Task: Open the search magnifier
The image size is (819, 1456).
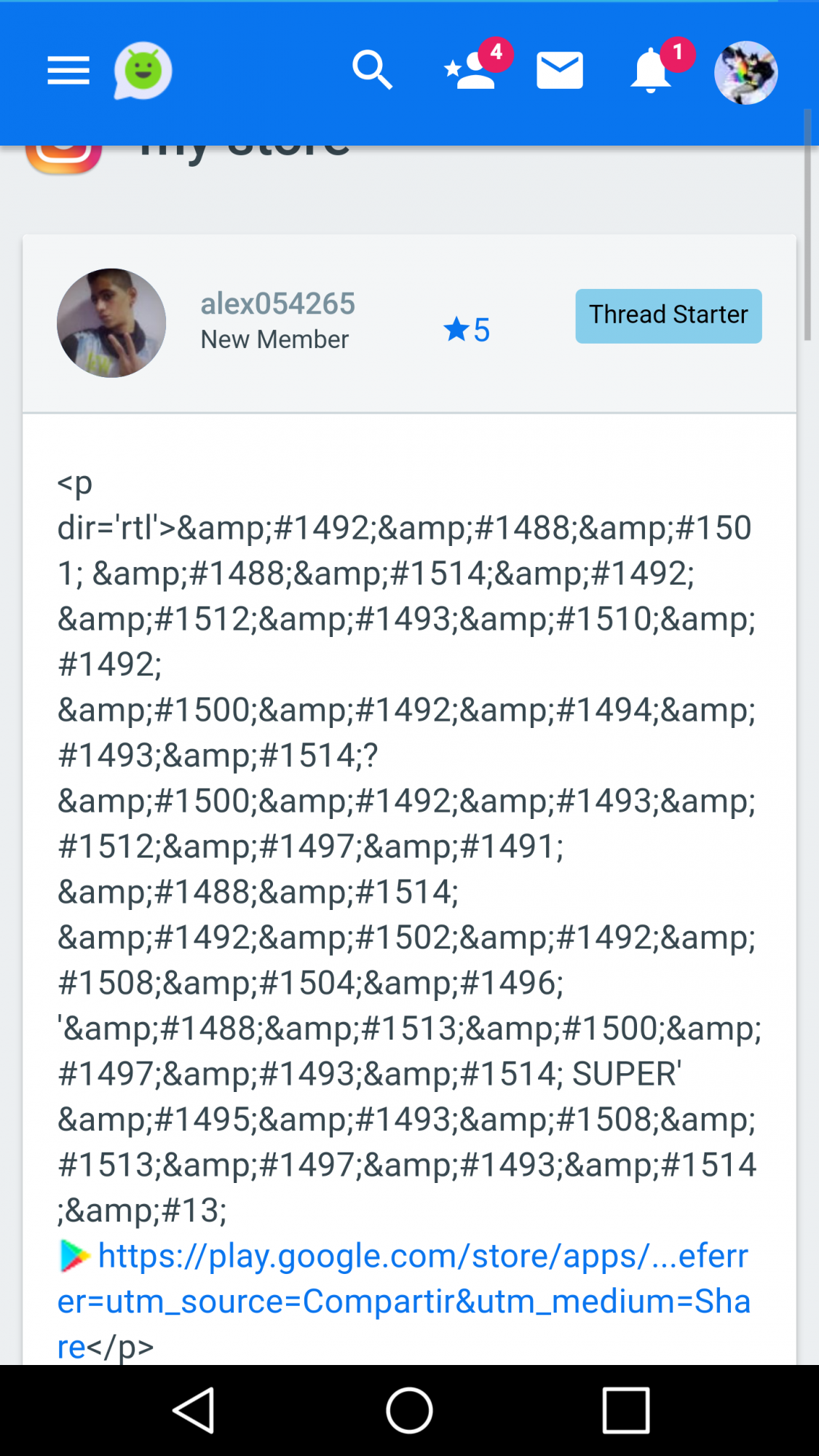Action: pyautogui.click(x=372, y=71)
